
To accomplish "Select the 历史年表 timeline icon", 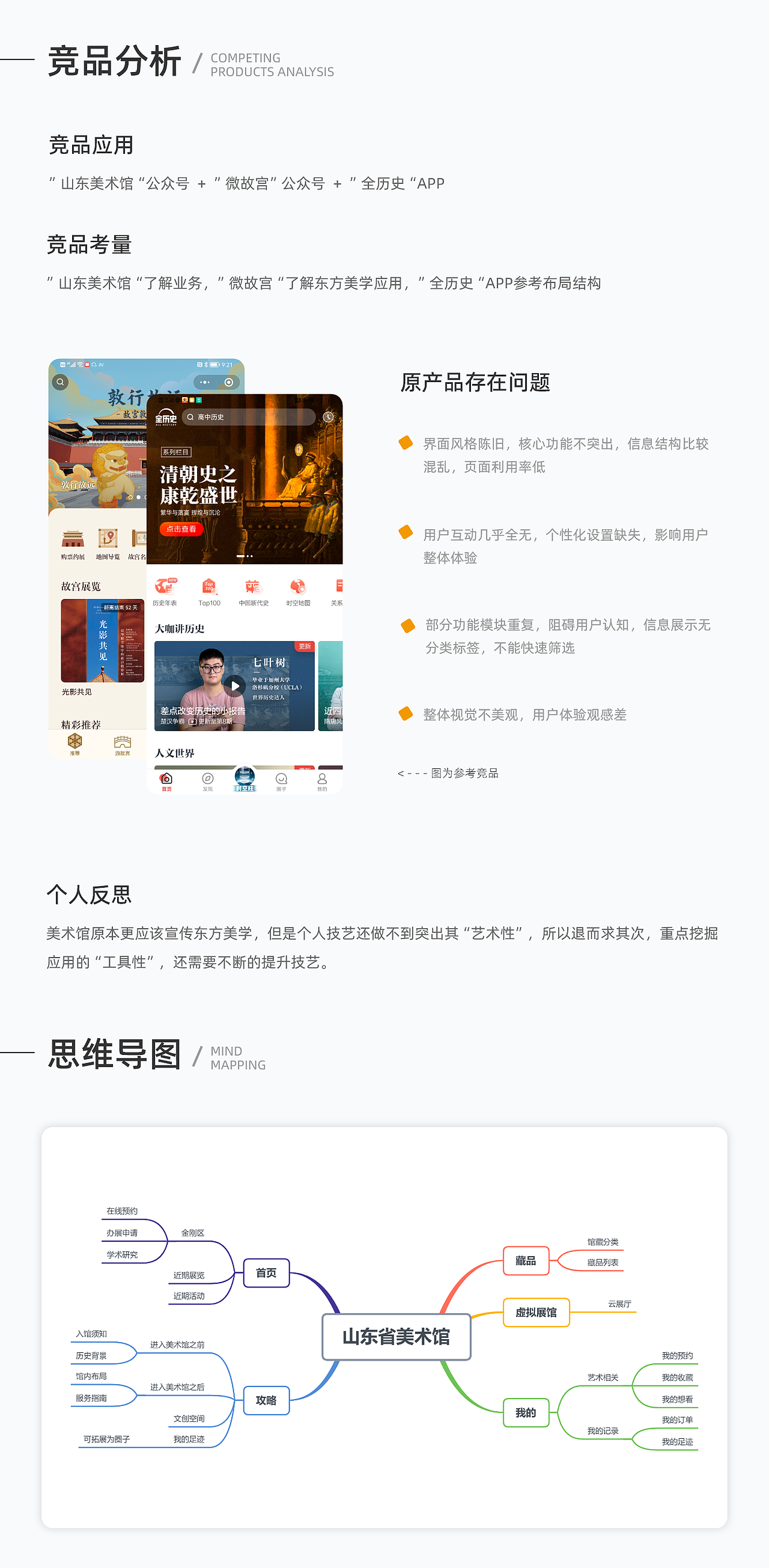I will pyautogui.click(x=165, y=586).
